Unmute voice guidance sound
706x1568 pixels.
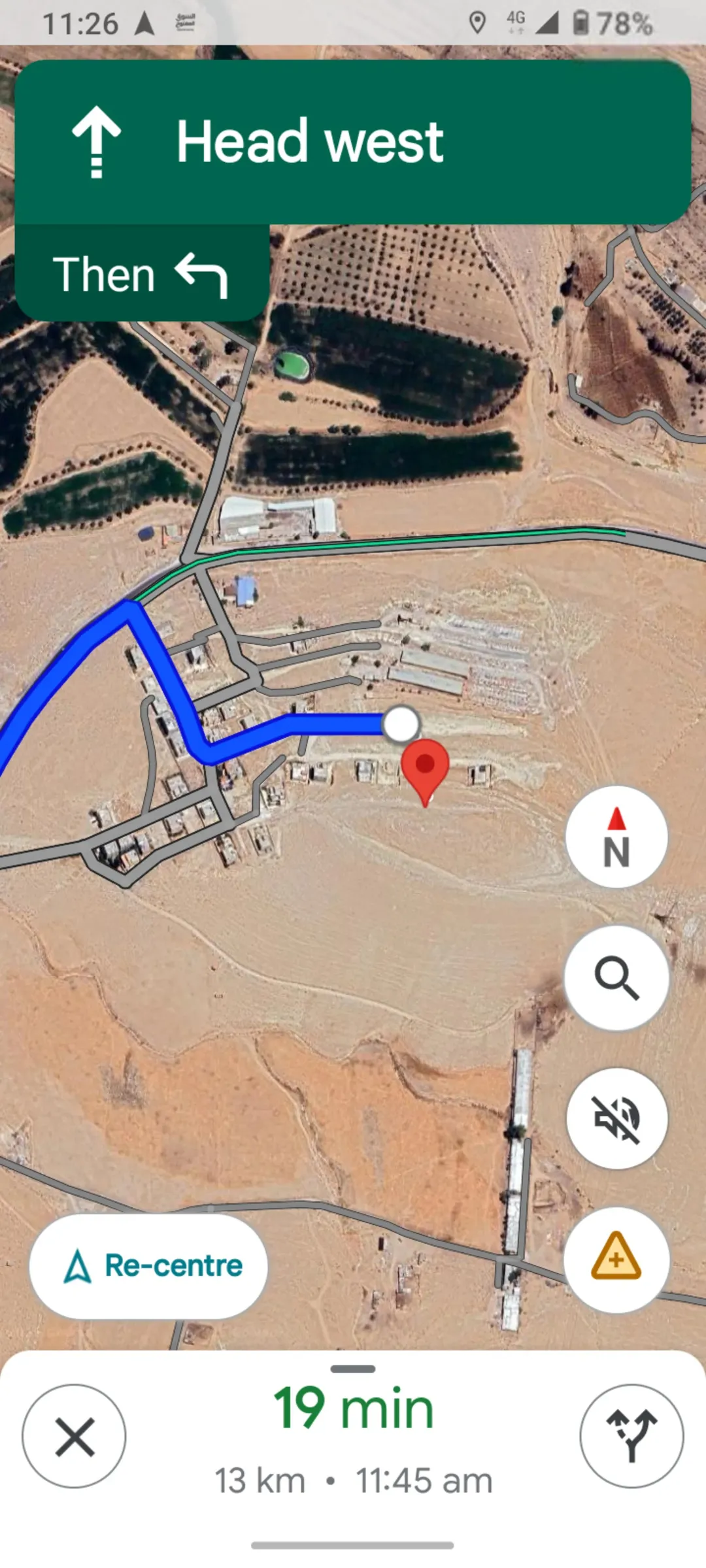tap(616, 1119)
